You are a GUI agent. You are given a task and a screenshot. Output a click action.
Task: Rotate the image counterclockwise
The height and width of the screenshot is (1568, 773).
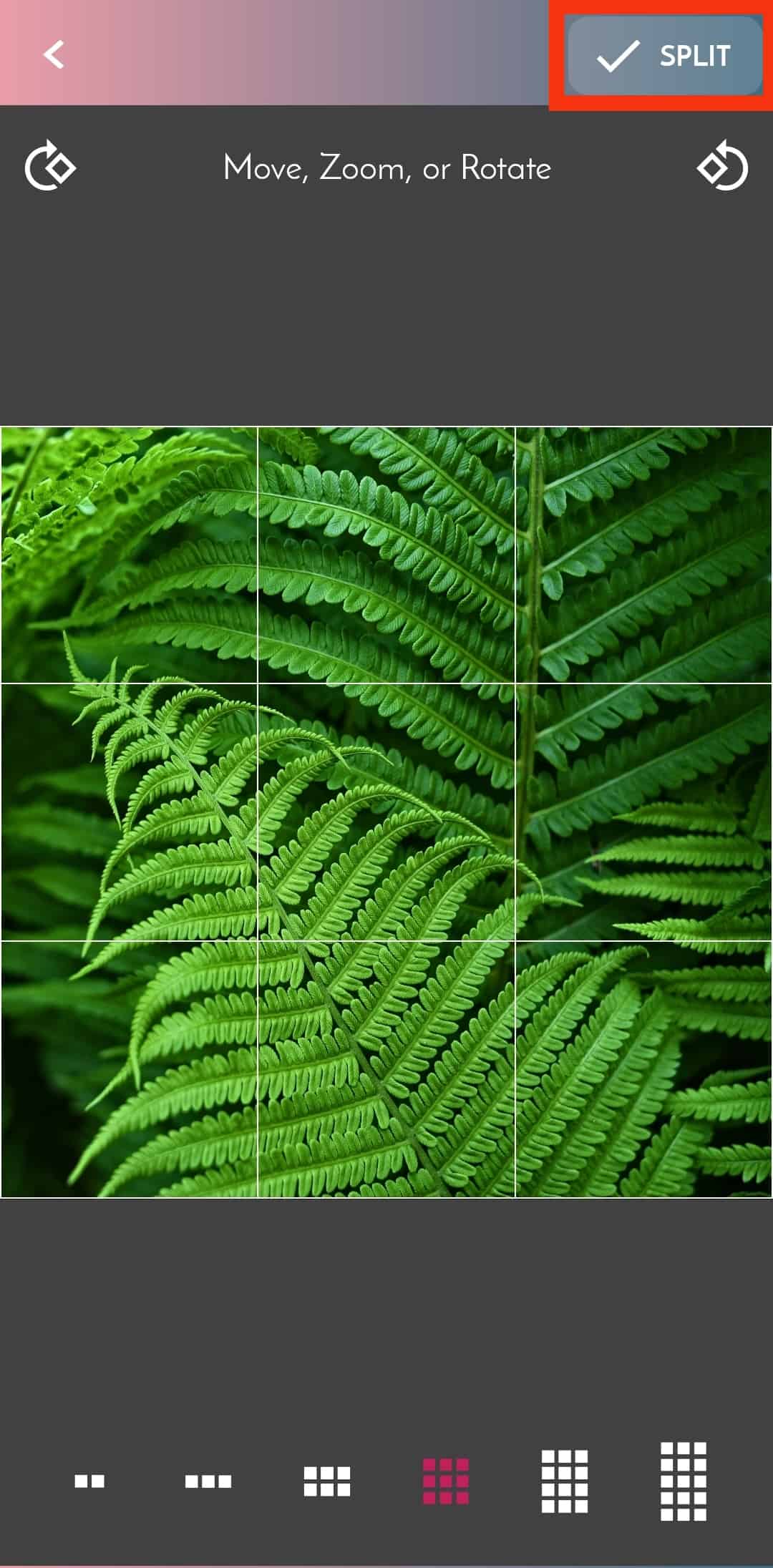(722, 167)
